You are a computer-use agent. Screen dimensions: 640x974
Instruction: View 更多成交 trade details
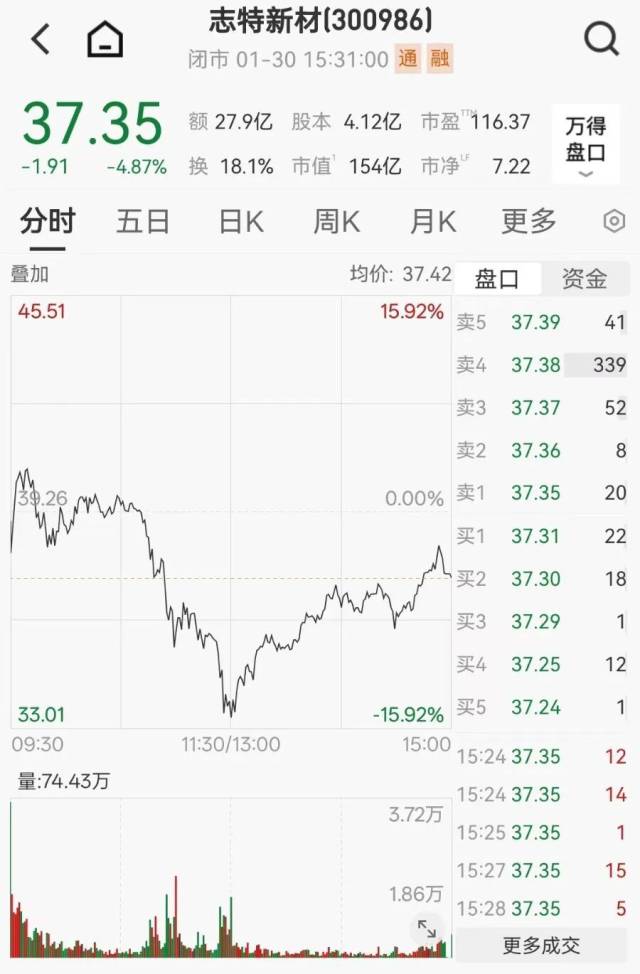coord(541,944)
